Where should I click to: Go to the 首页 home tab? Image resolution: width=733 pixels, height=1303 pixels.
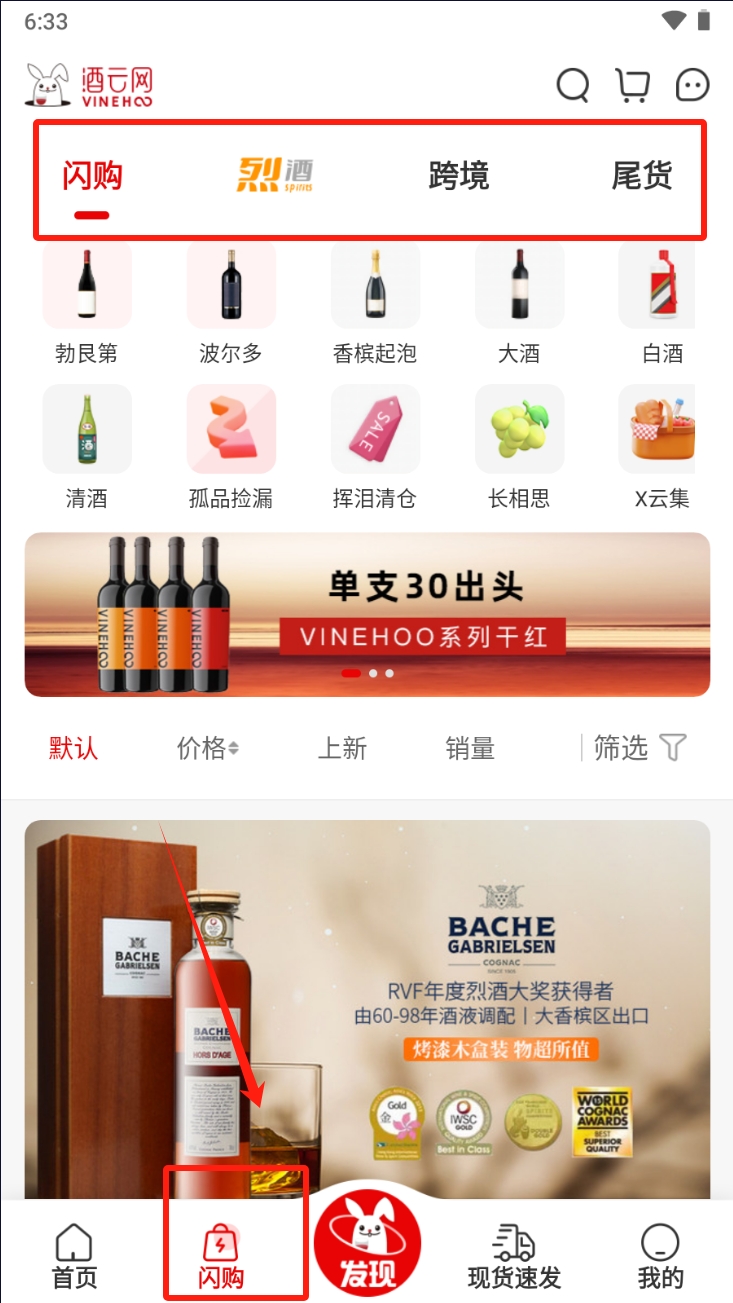coord(75,1256)
